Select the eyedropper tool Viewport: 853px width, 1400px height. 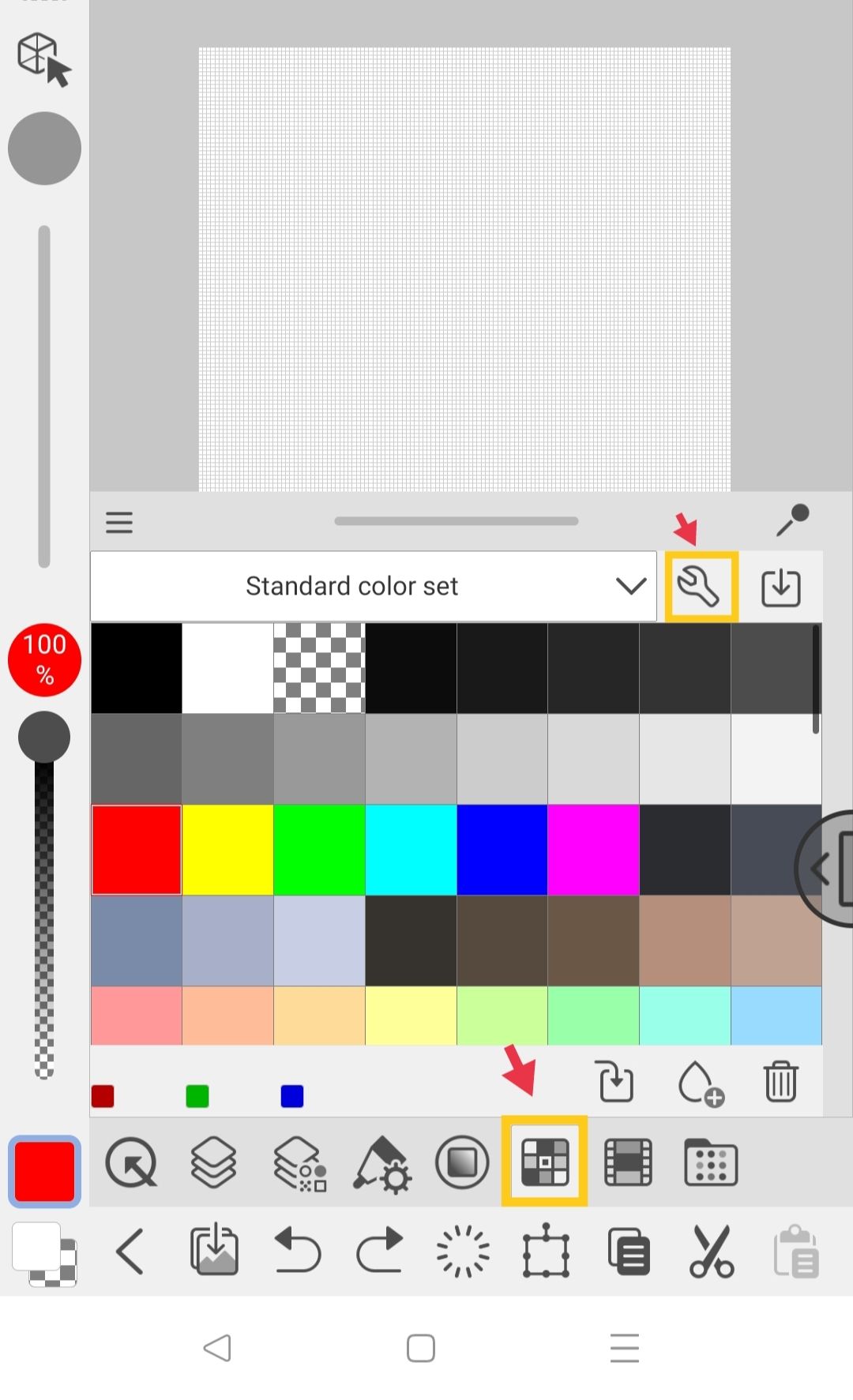792,520
